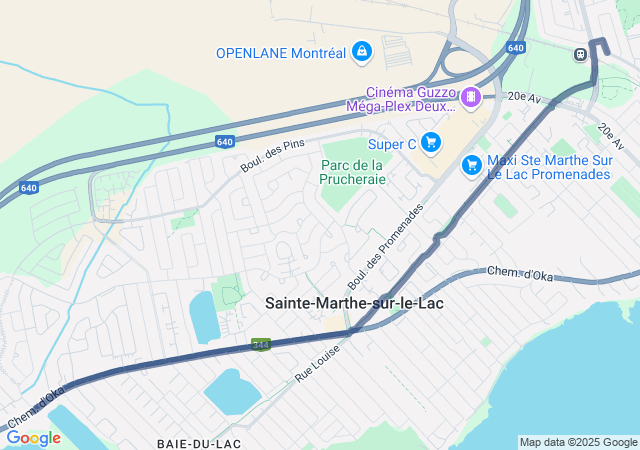Open the Maxi Ste Marthe Sur Le Lac marker

coord(471,166)
